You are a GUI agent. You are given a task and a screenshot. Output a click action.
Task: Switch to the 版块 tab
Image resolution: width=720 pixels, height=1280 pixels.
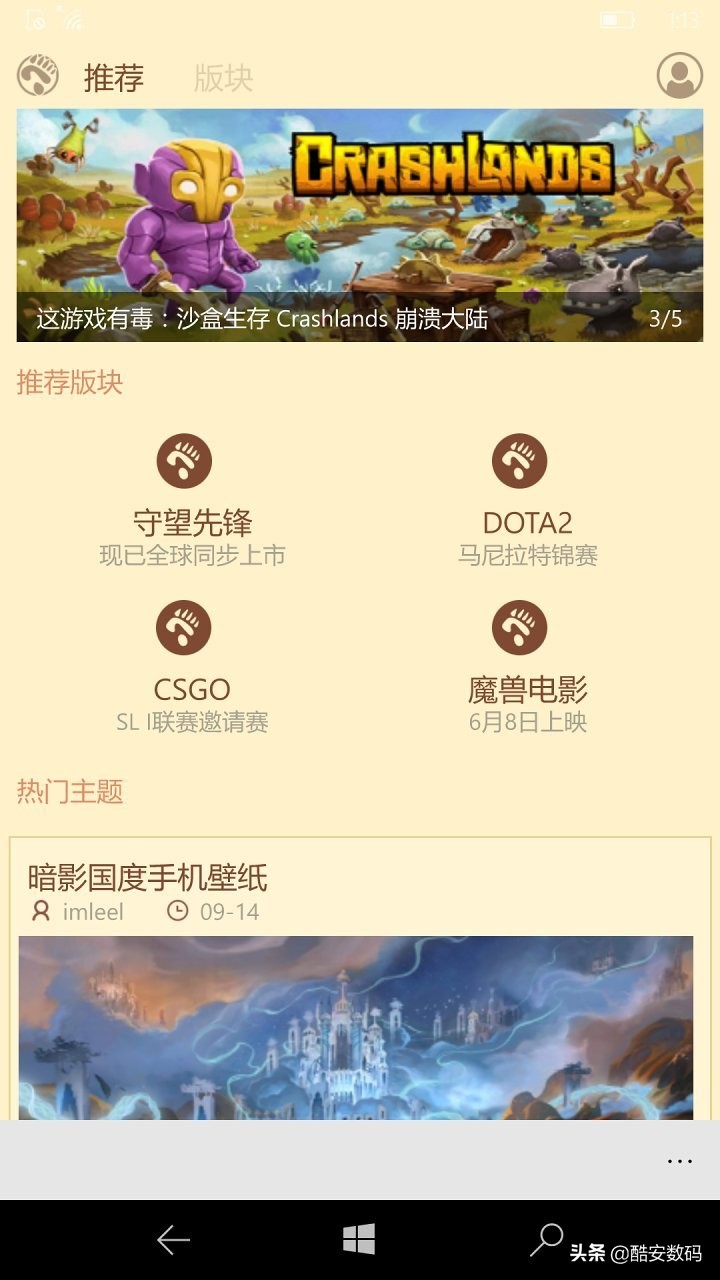click(x=223, y=78)
